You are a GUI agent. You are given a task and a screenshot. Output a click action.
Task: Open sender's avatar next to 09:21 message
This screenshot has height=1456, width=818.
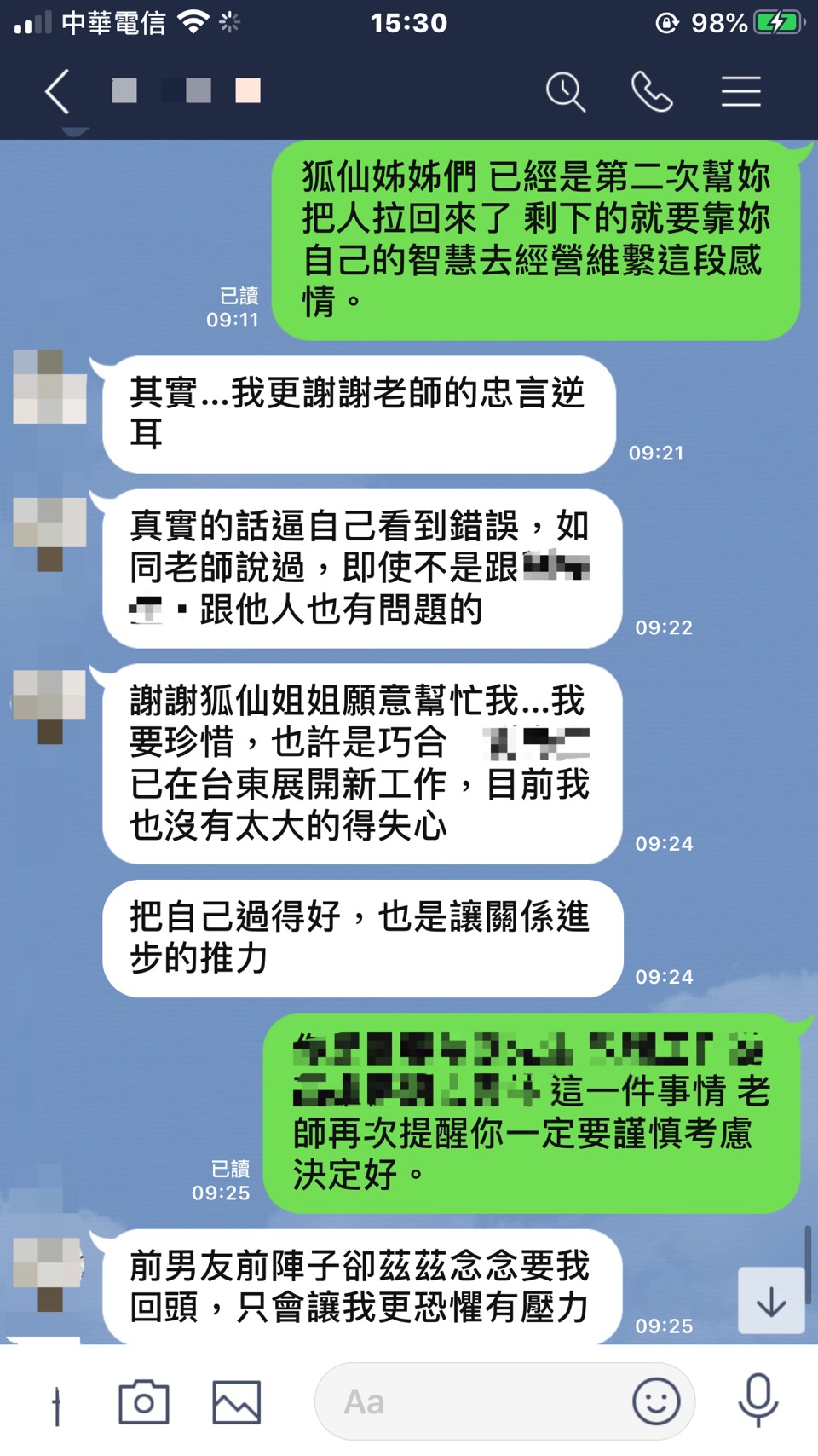coord(50,387)
